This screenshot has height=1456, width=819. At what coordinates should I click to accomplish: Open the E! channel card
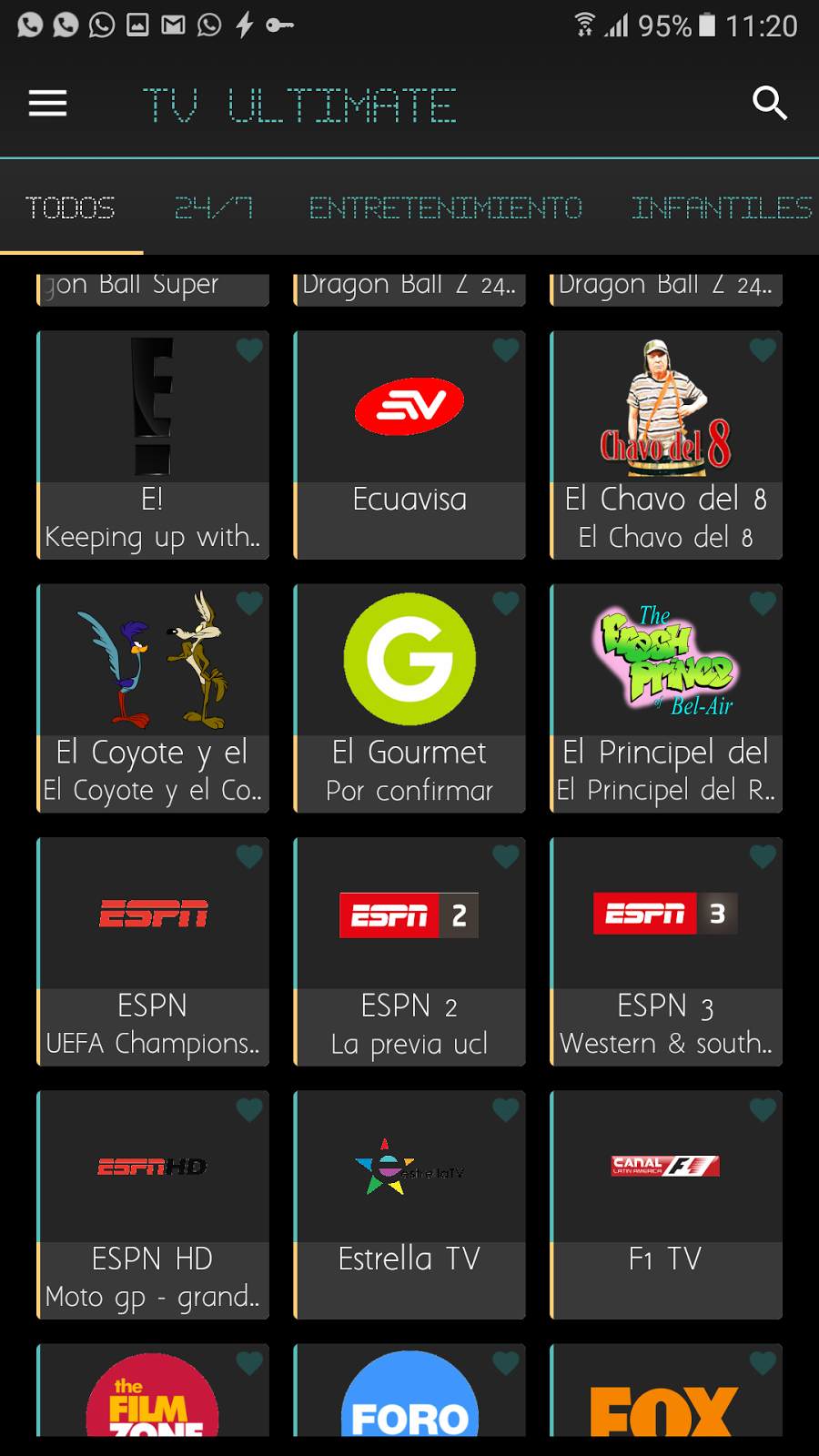point(153,444)
